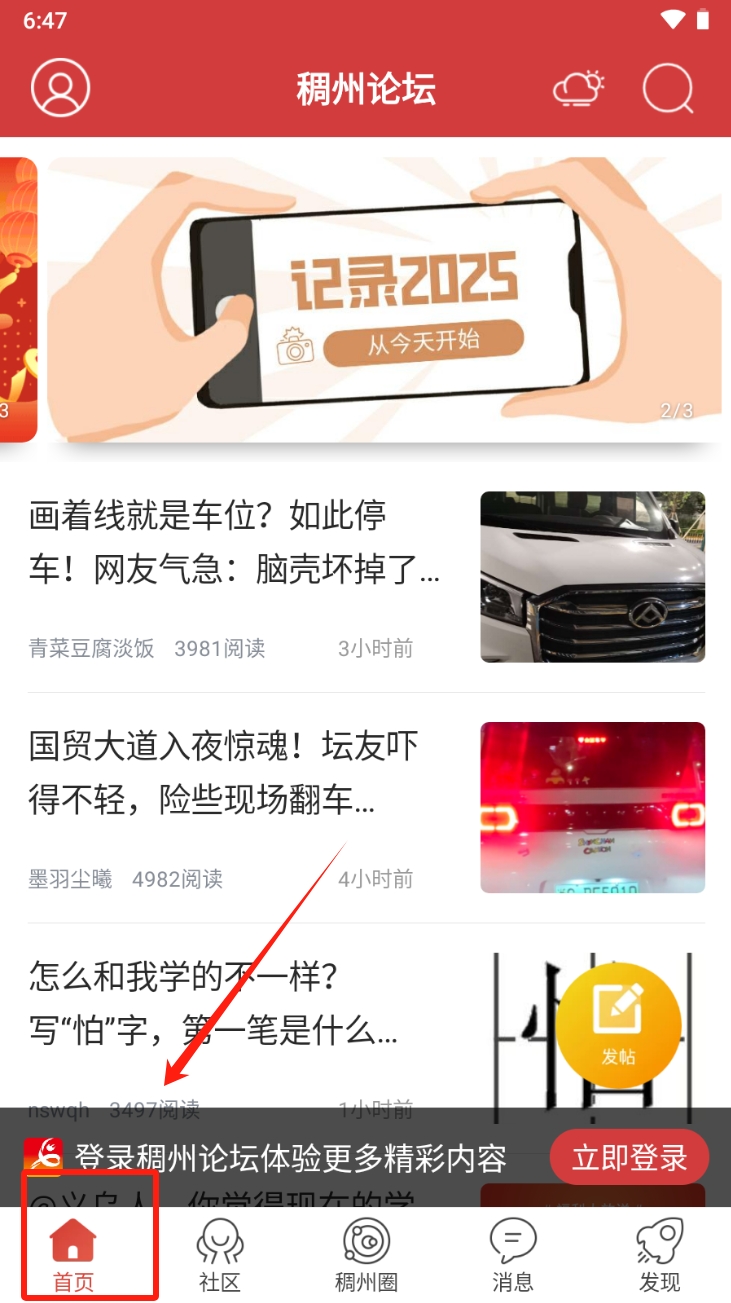731x1303 pixels.
Task: Switch to the 消息 tab
Action: [x=512, y=1256]
